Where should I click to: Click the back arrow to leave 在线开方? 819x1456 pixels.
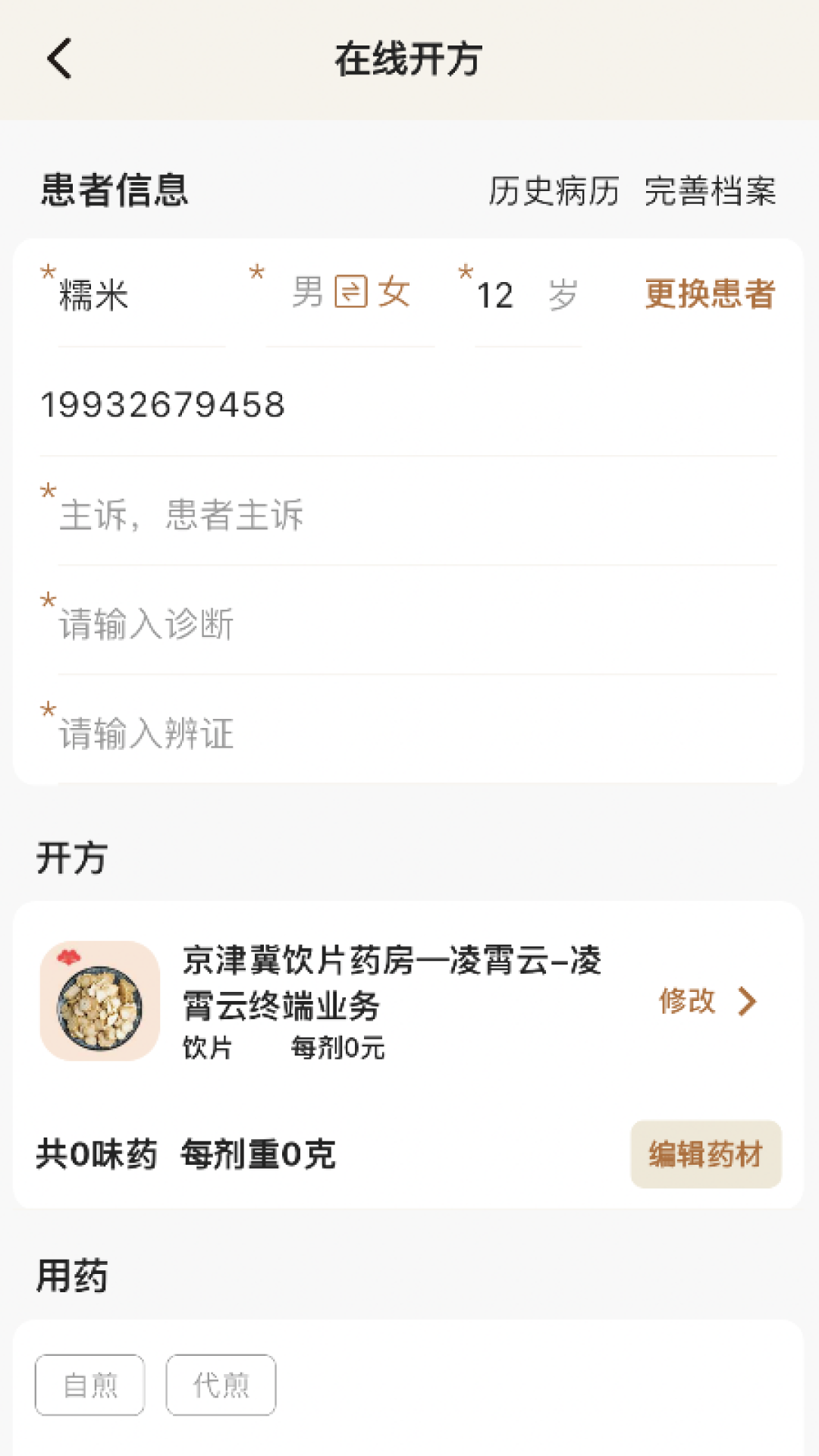pyautogui.click(x=58, y=59)
